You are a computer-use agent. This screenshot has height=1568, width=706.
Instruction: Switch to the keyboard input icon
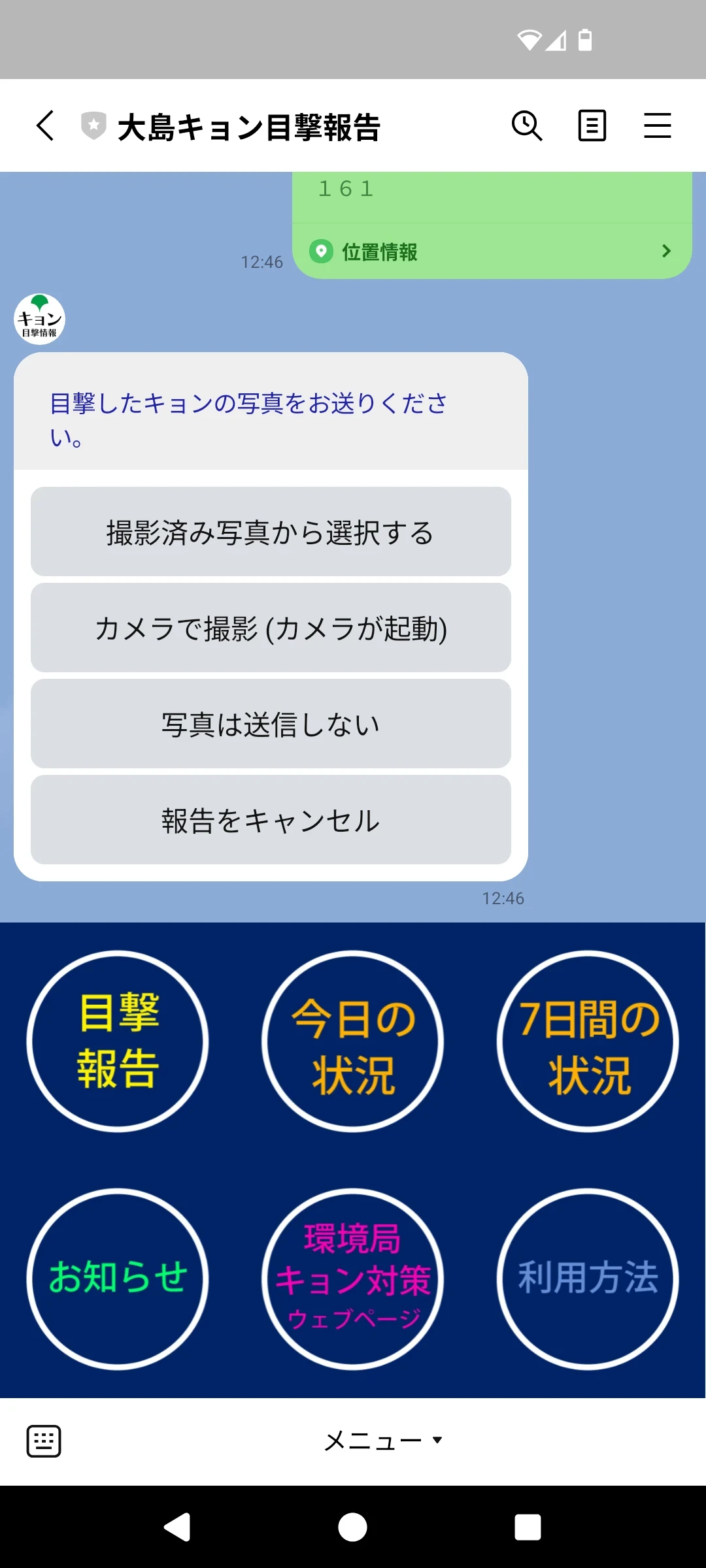[x=44, y=1441]
